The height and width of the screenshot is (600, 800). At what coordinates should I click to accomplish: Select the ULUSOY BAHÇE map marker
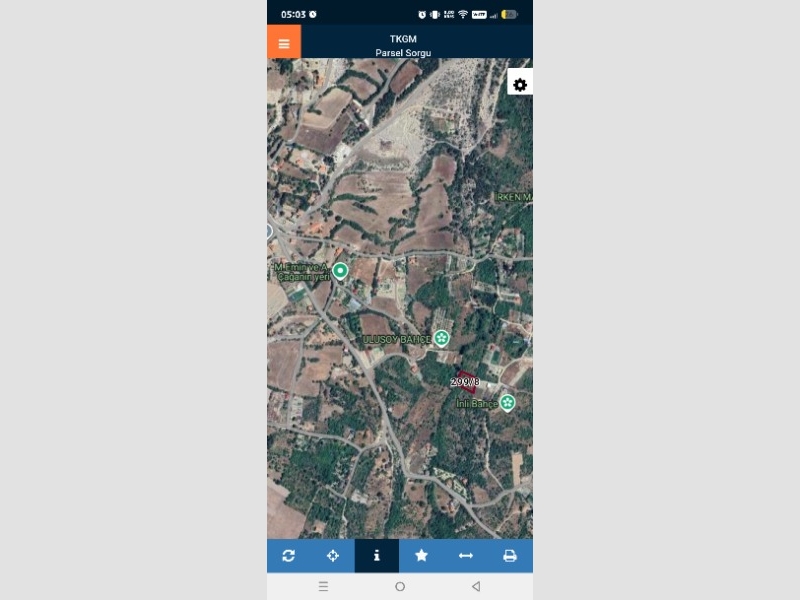[x=441, y=338]
